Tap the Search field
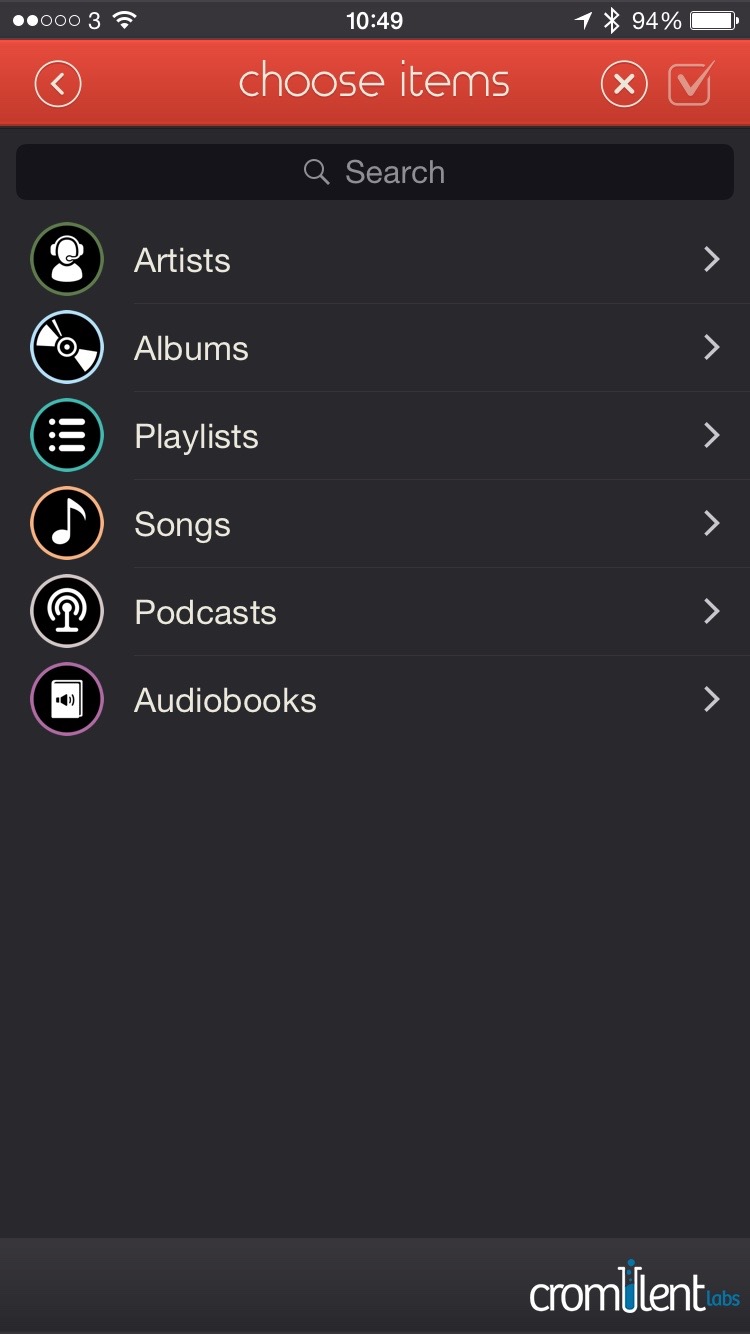The width and height of the screenshot is (750, 1334). click(375, 172)
